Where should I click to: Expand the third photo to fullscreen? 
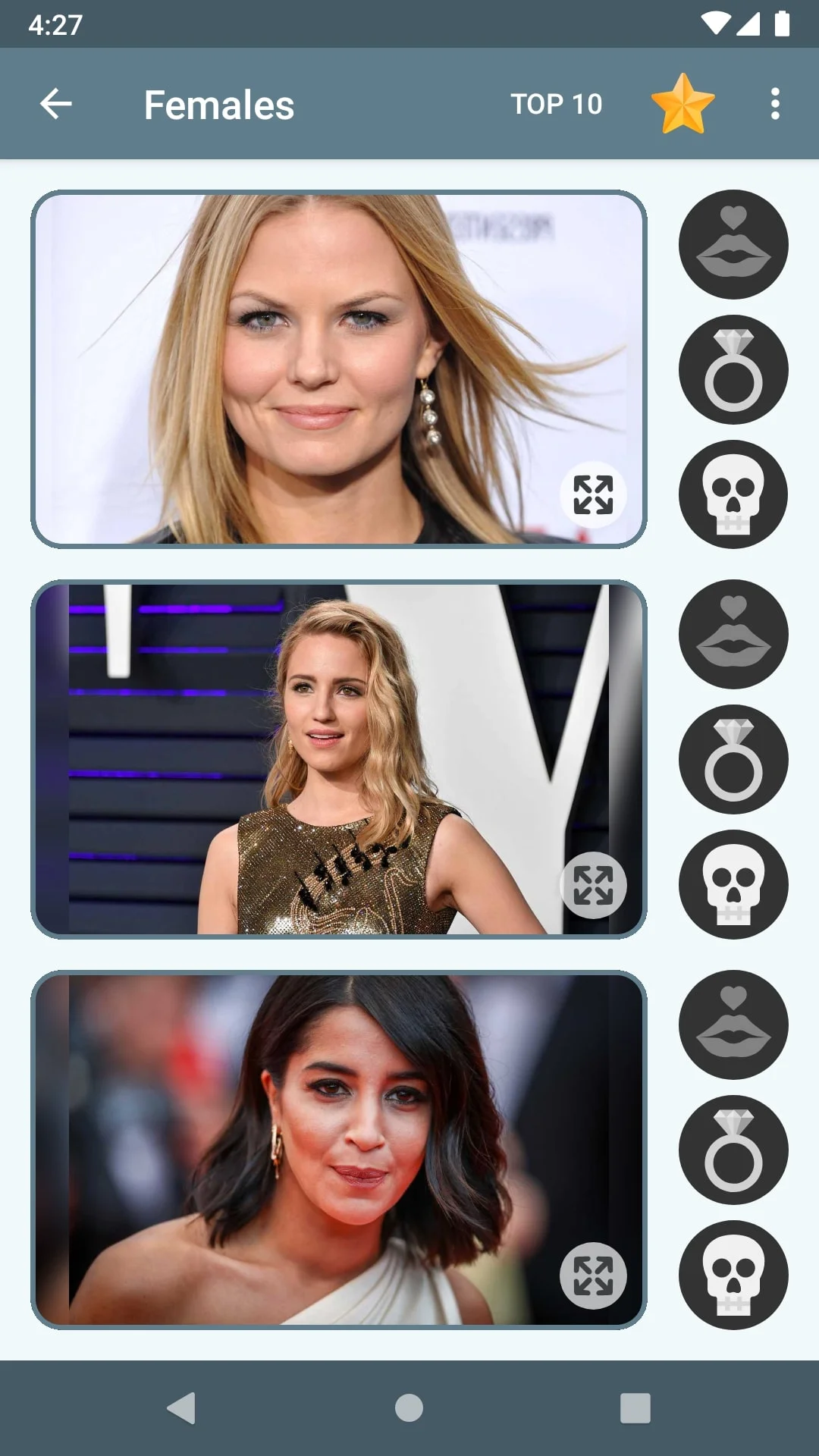point(592,1276)
